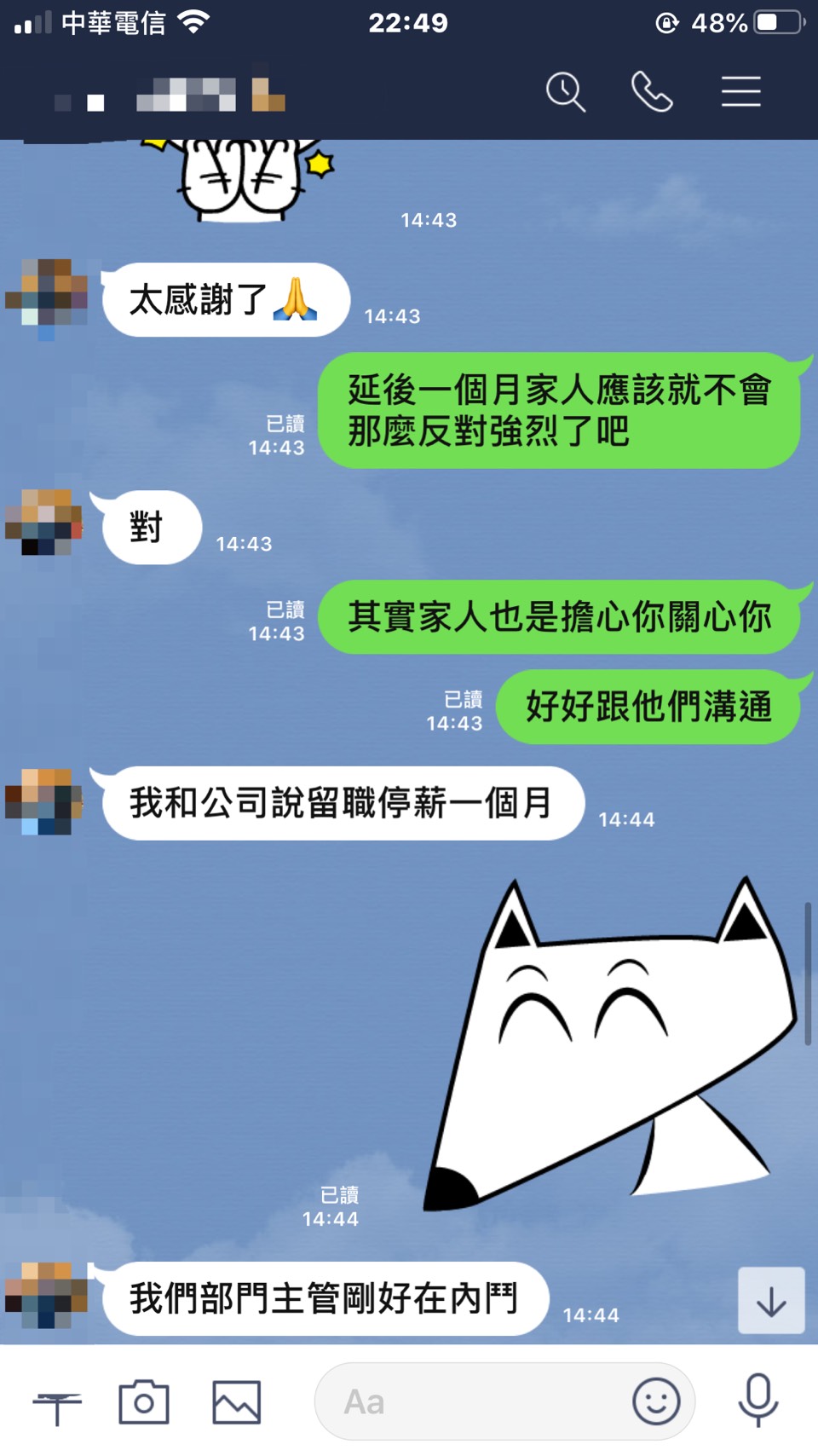The width and height of the screenshot is (818, 1456).
Task: Start a voice call
Action: tap(652, 92)
